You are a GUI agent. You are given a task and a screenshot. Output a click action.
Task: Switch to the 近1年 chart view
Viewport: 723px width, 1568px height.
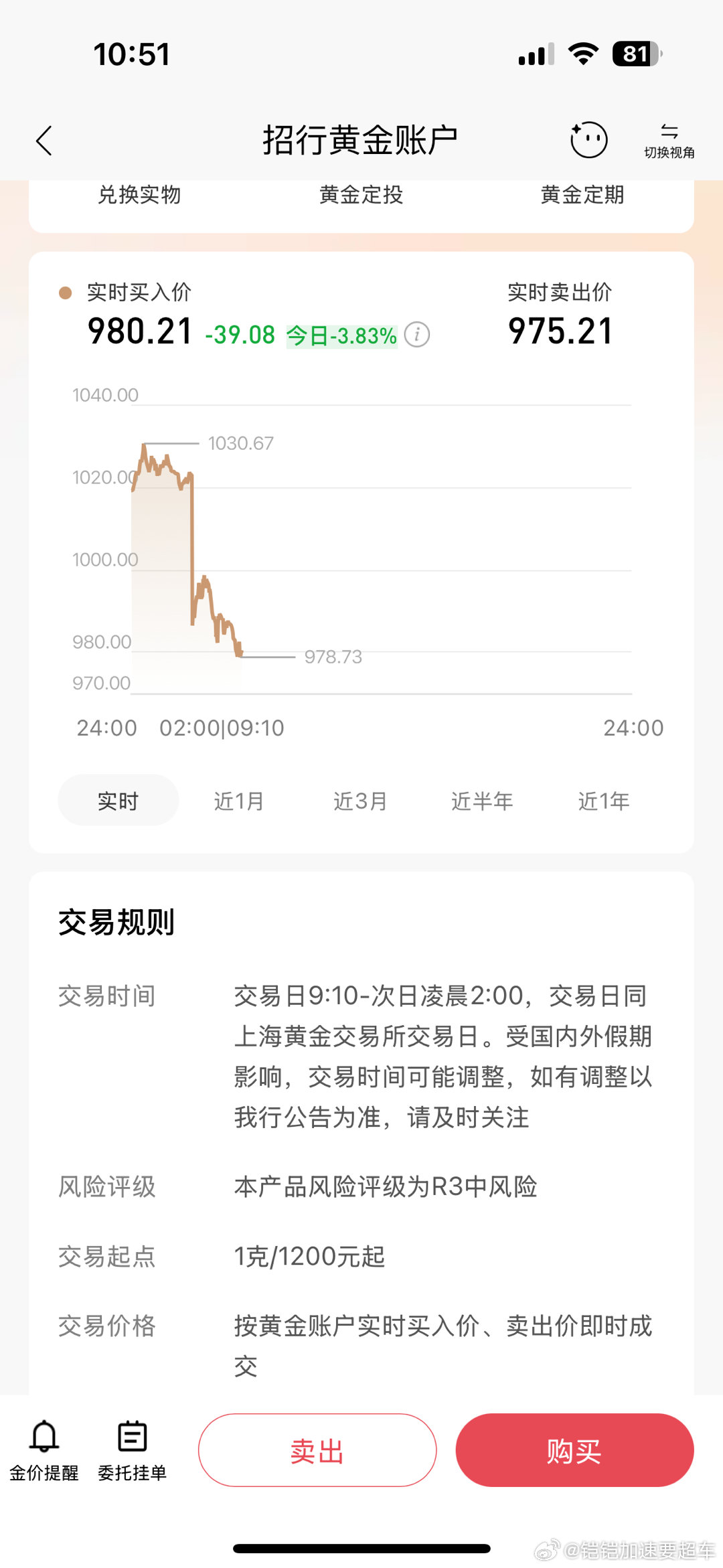[x=603, y=800]
